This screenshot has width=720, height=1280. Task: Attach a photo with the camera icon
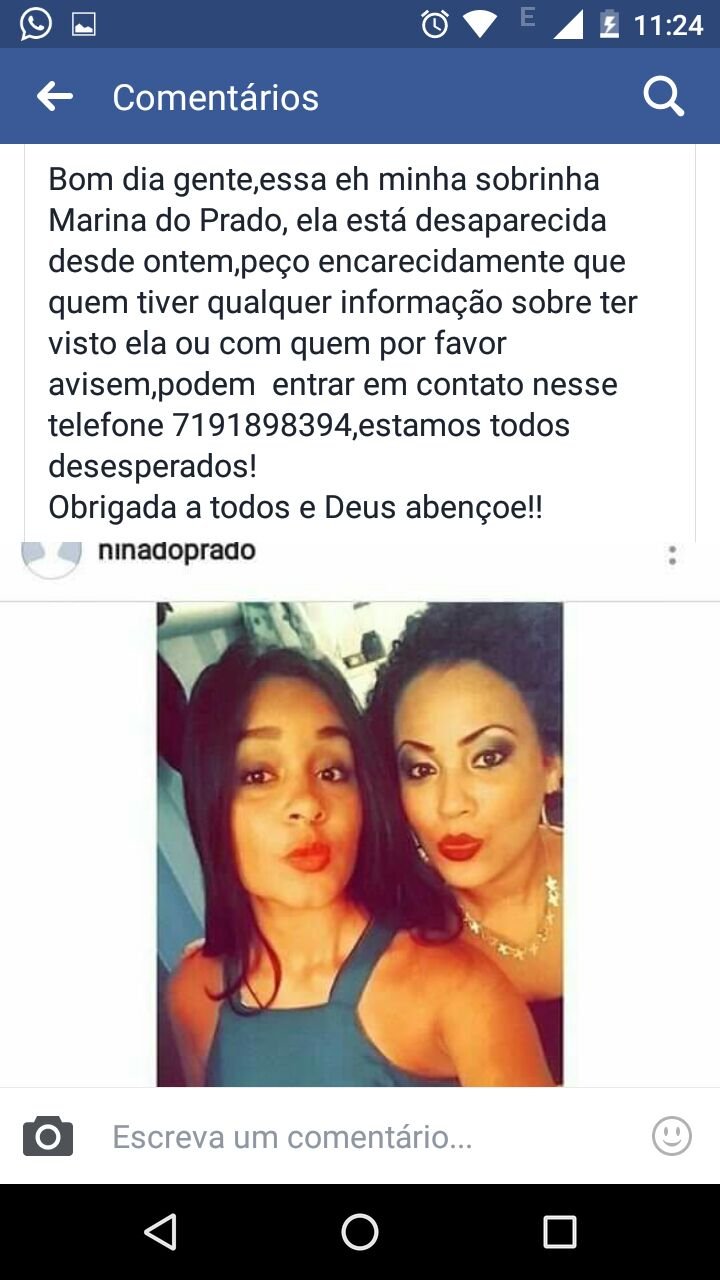pos(48,1136)
